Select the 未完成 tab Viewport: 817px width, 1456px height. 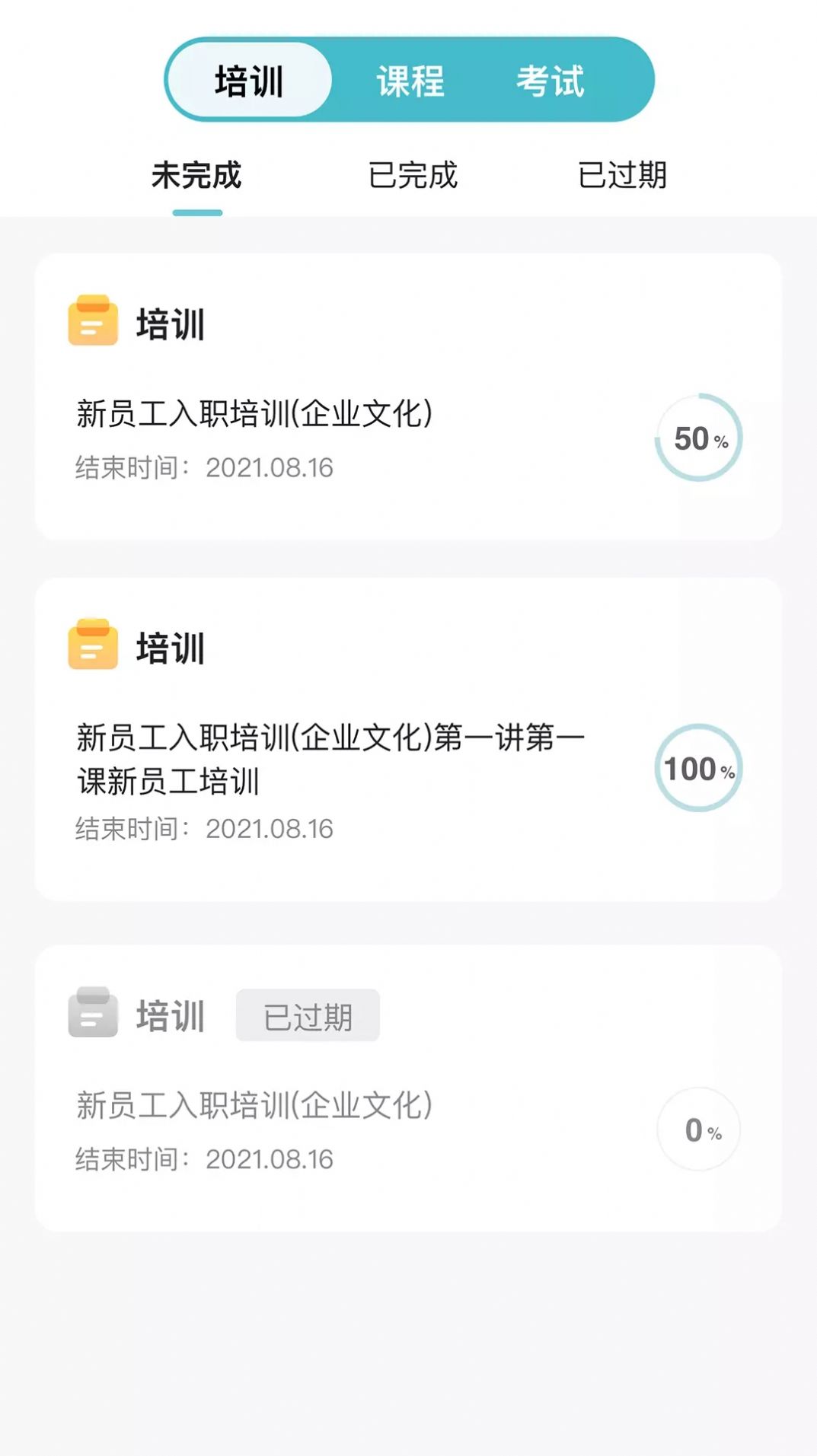[196, 176]
